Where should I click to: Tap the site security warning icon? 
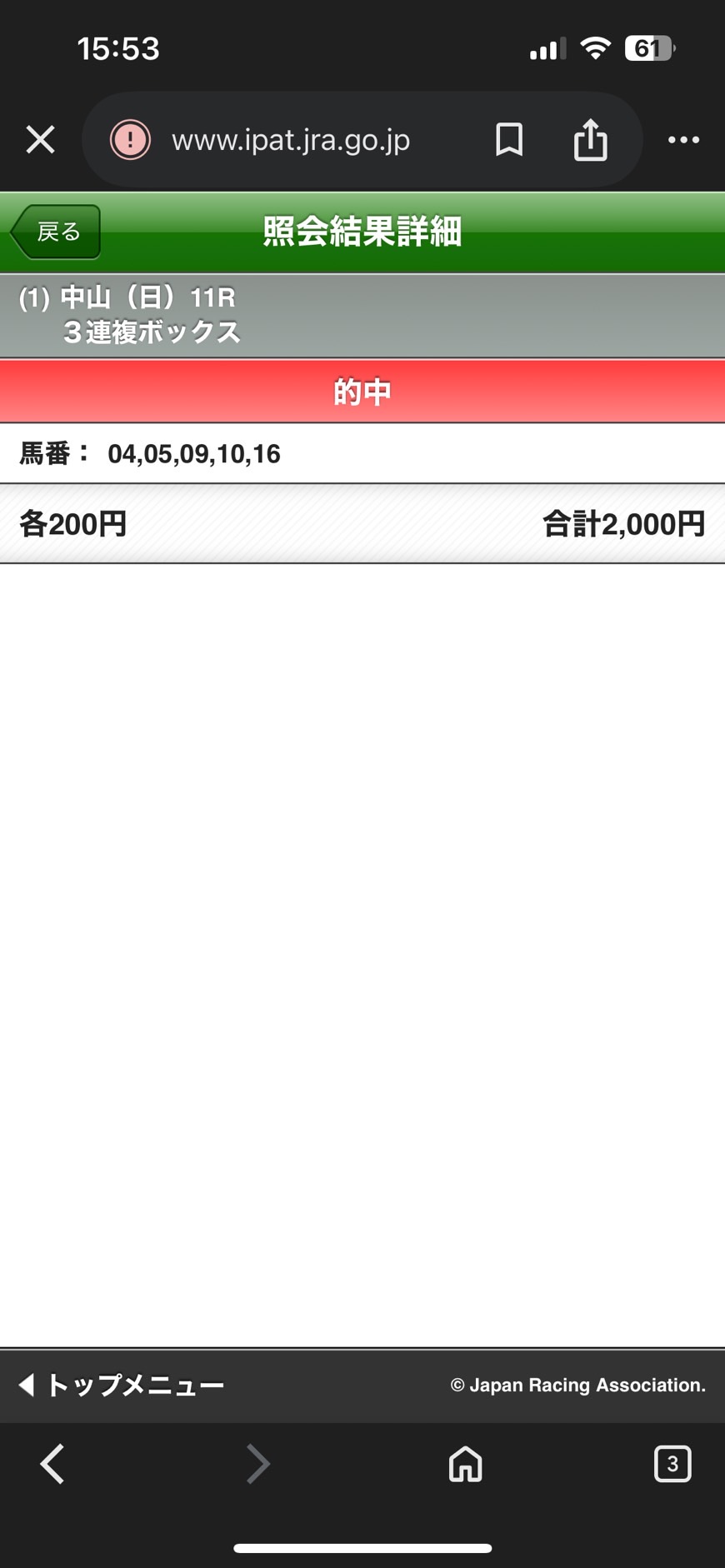130,140
